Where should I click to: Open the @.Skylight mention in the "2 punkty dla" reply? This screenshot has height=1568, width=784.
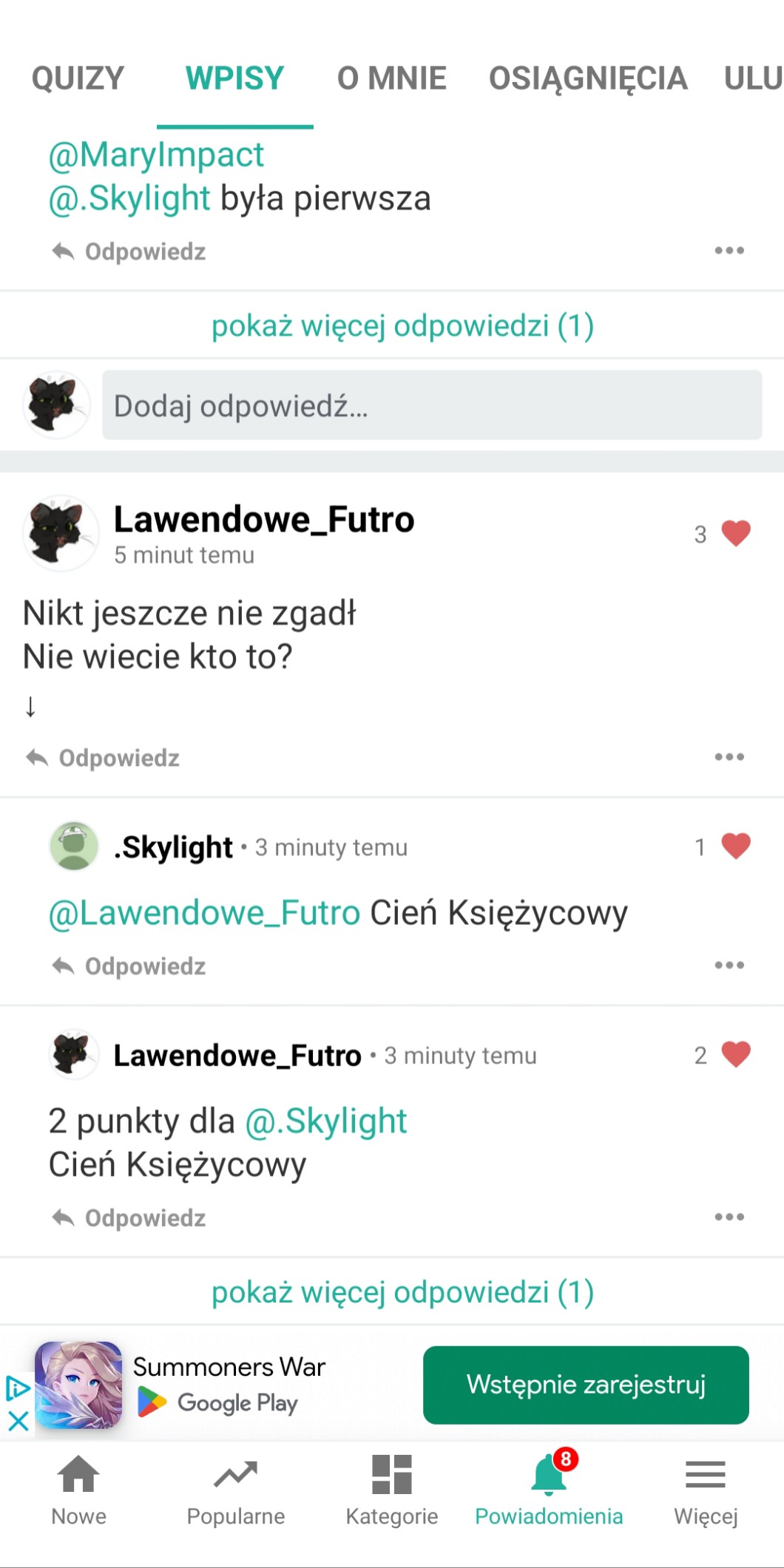(x=325, y=1121)
